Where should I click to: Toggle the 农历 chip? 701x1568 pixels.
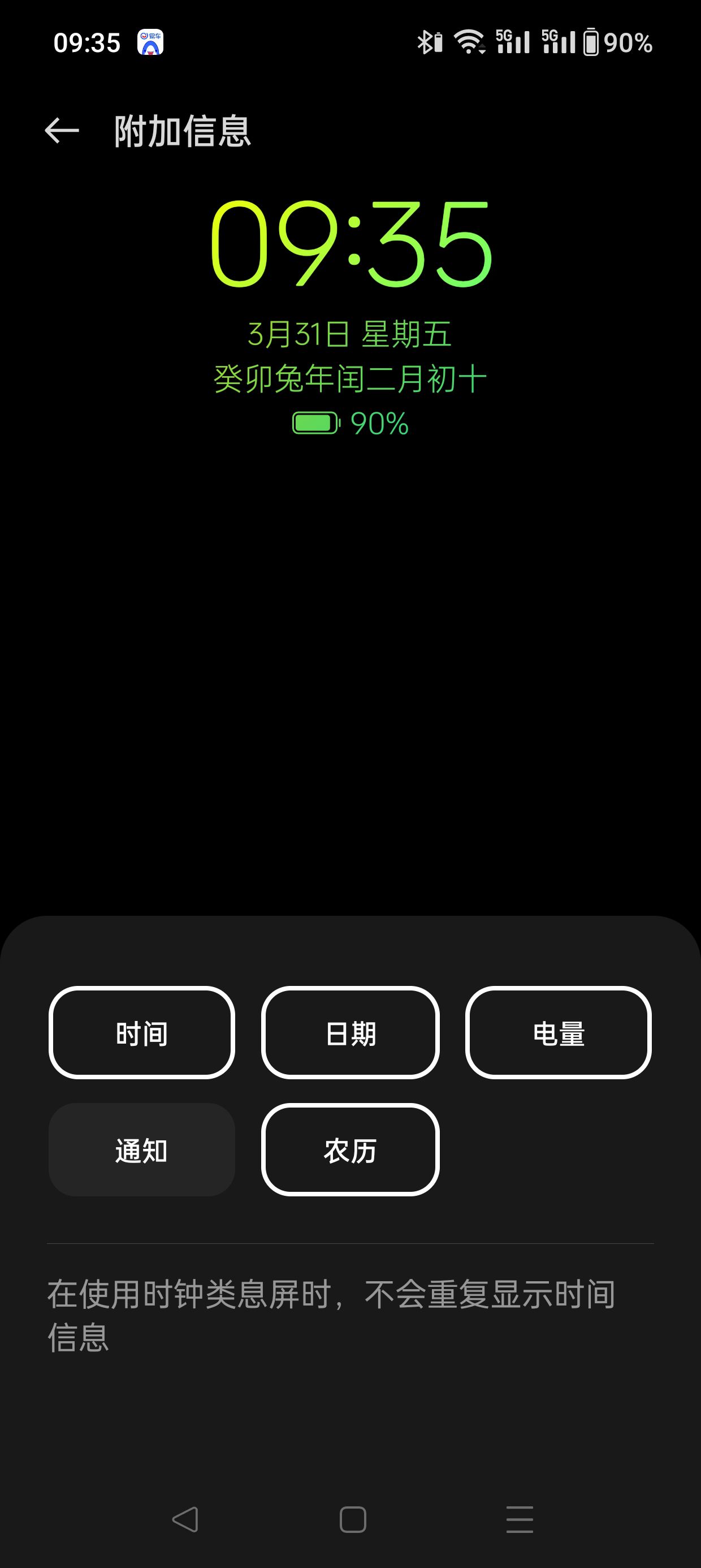(350, 1150)
